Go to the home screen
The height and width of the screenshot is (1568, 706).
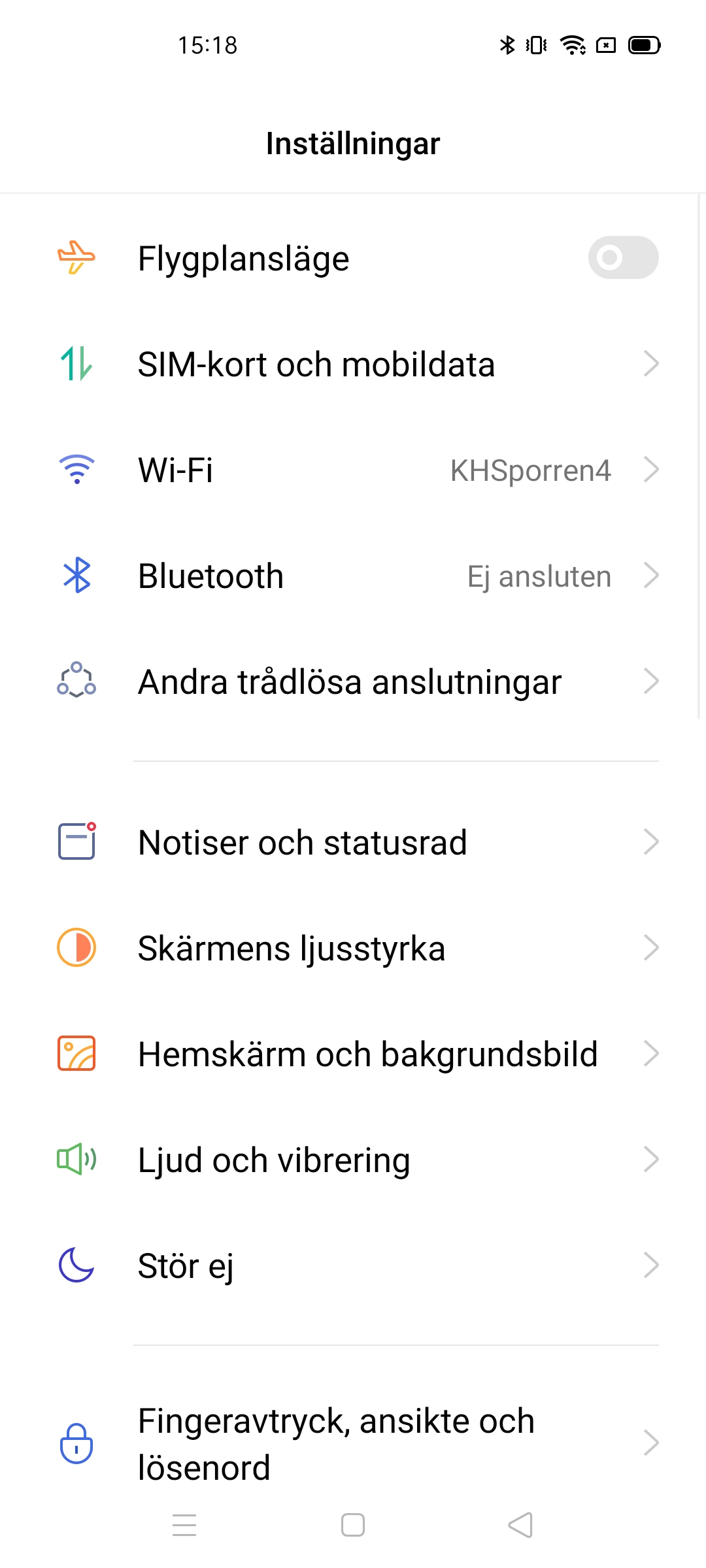tap(353, 1525)
